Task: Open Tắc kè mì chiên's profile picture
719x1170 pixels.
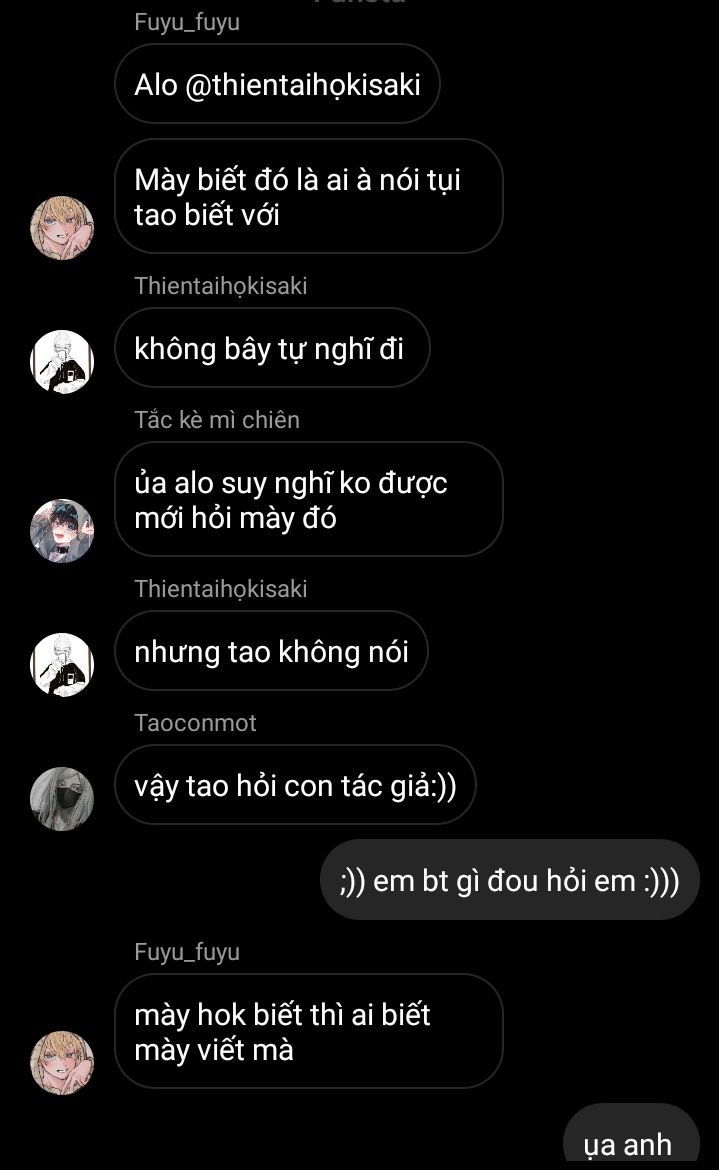Action: click(x=62, y=531)
